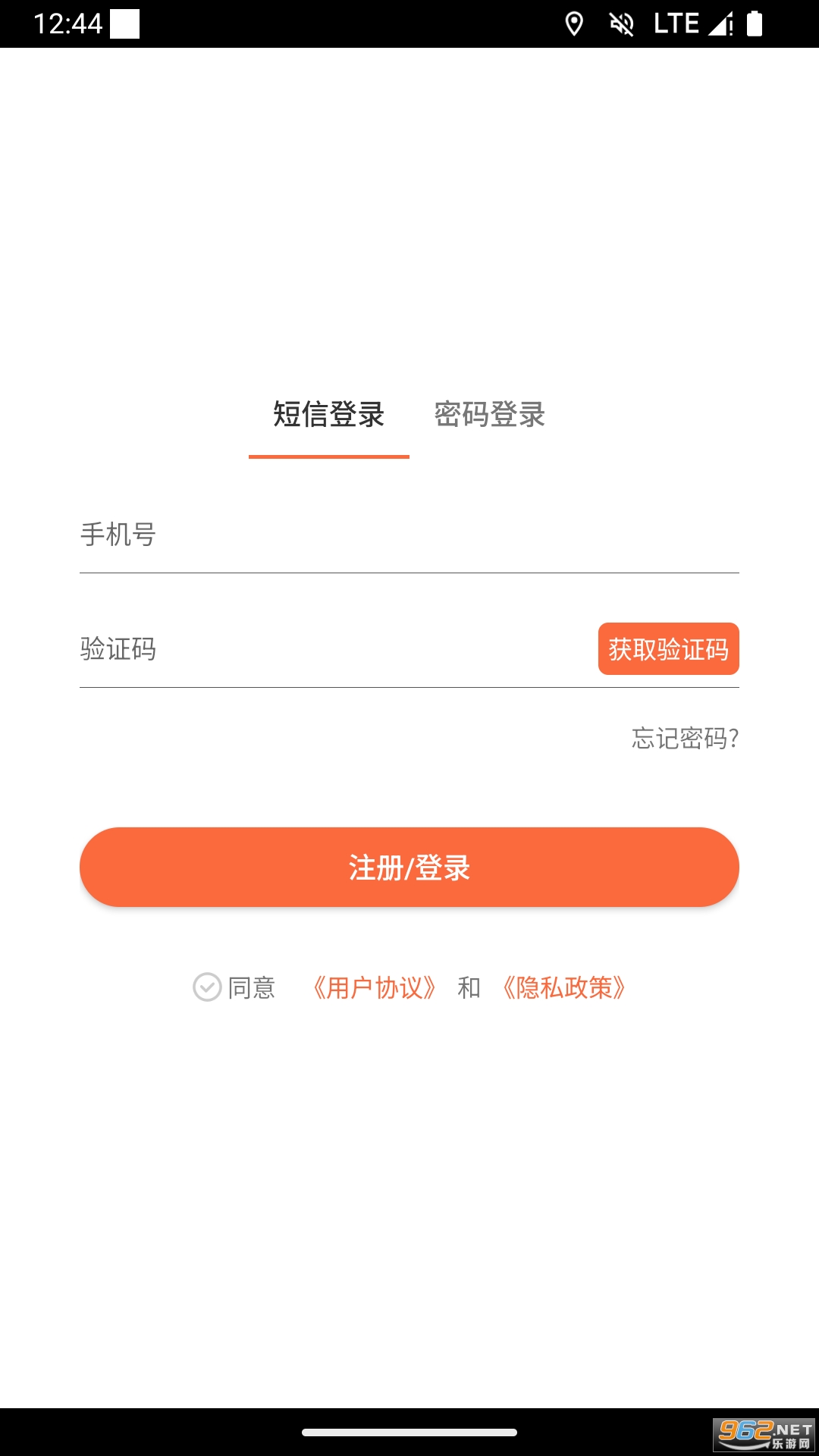
Task: Tap the muted sound icon in status bar
Action: (x=622, y=23)
